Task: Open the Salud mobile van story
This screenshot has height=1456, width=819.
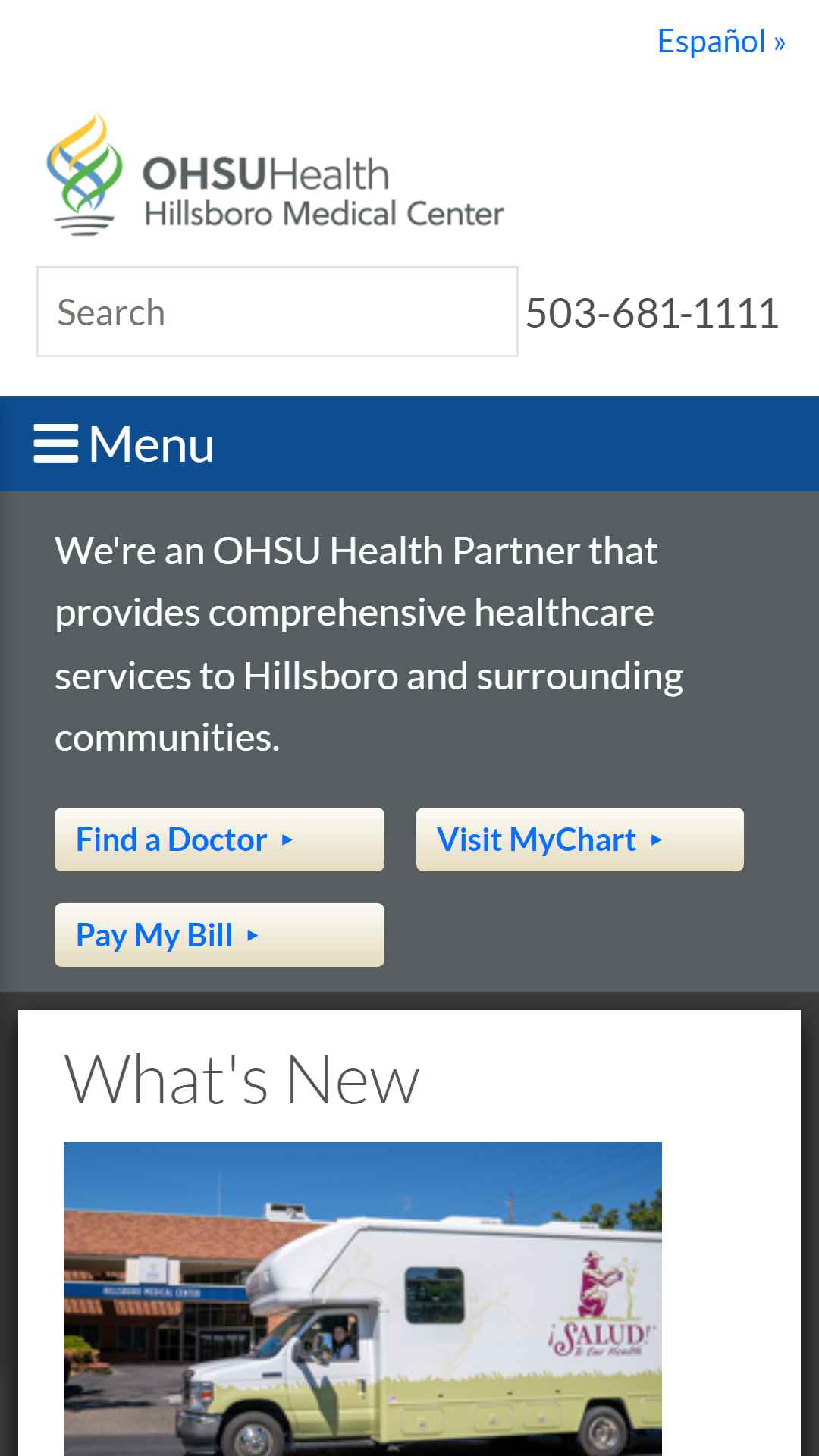Action: (x=362, y=1297)
